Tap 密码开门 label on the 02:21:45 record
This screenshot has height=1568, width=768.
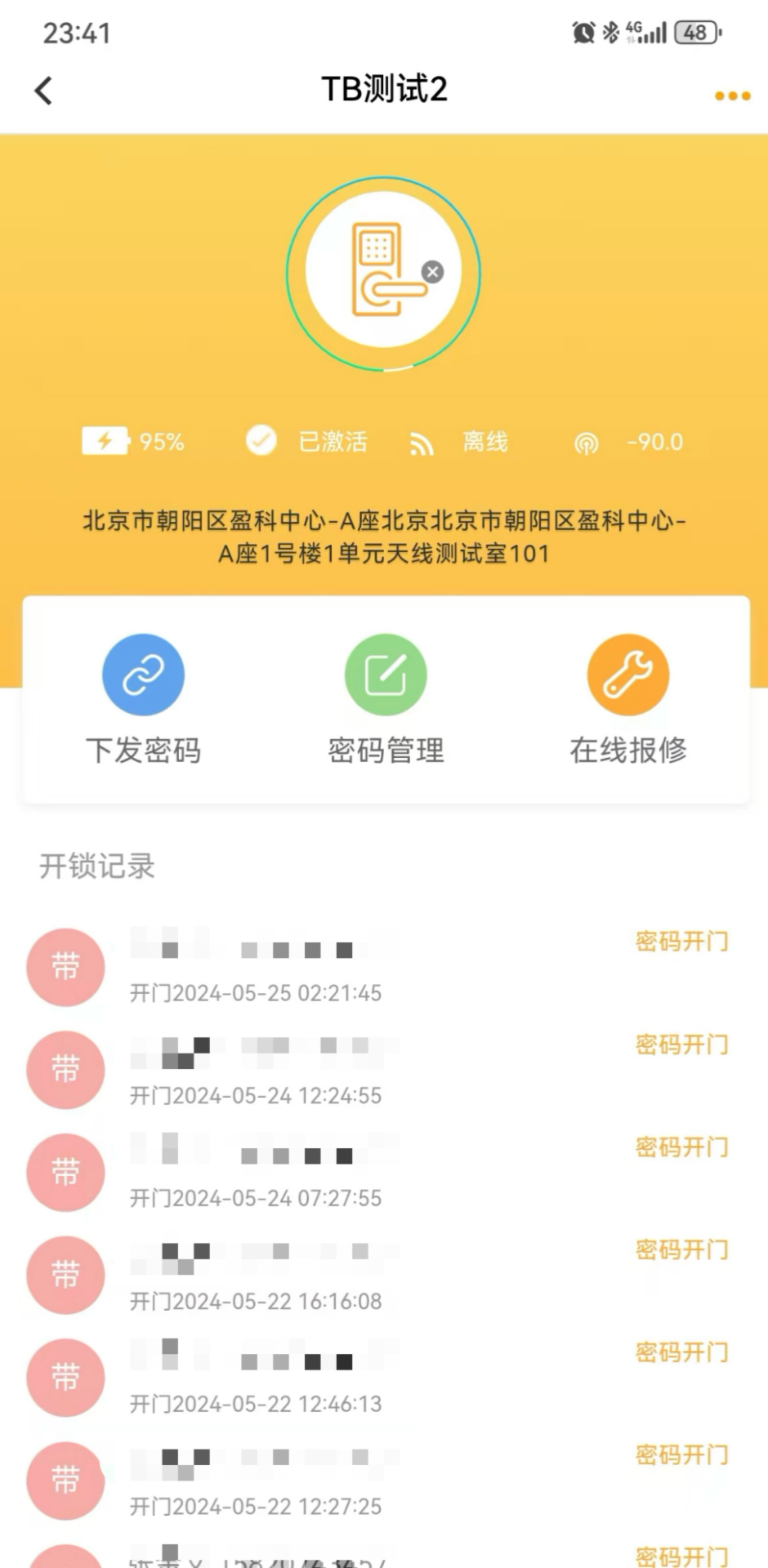click(x=681, y=941)
